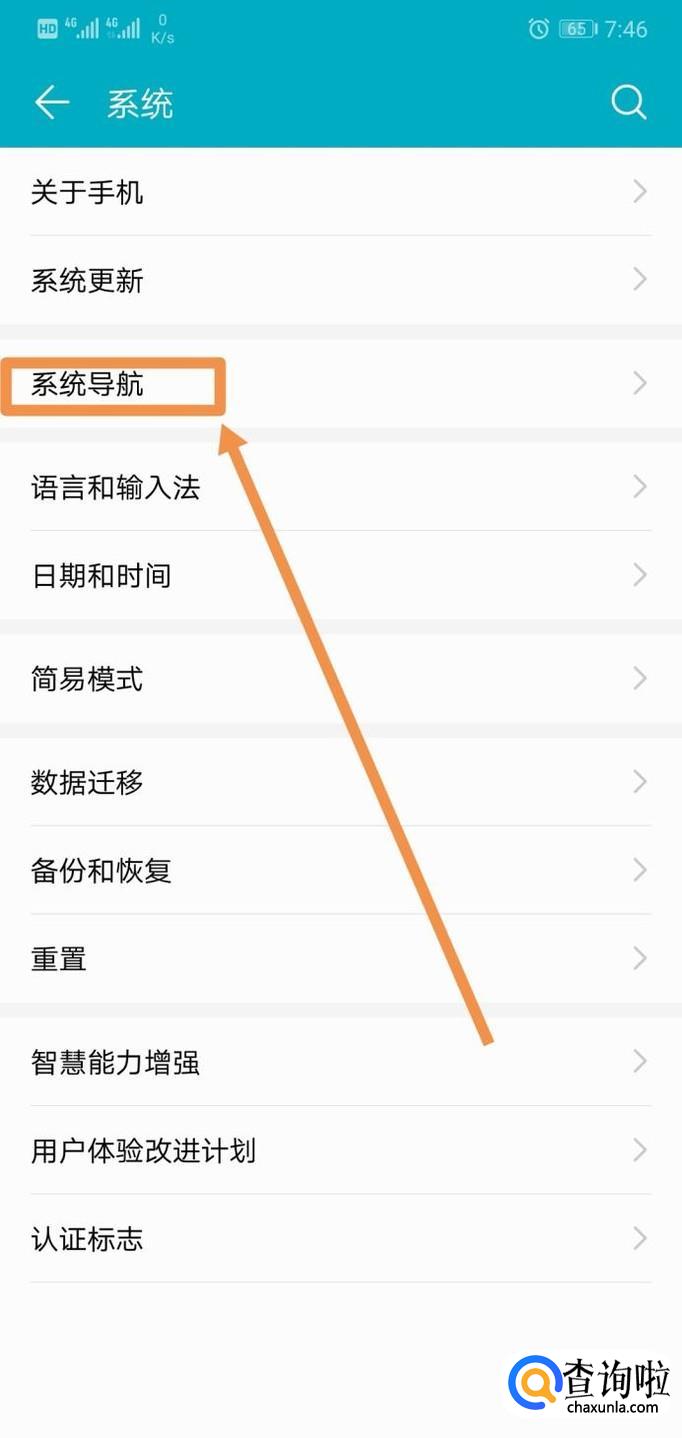The height and width of the screenshot is (1438, 682).
Task: Open 日期和时间
Action: [341, 575]
